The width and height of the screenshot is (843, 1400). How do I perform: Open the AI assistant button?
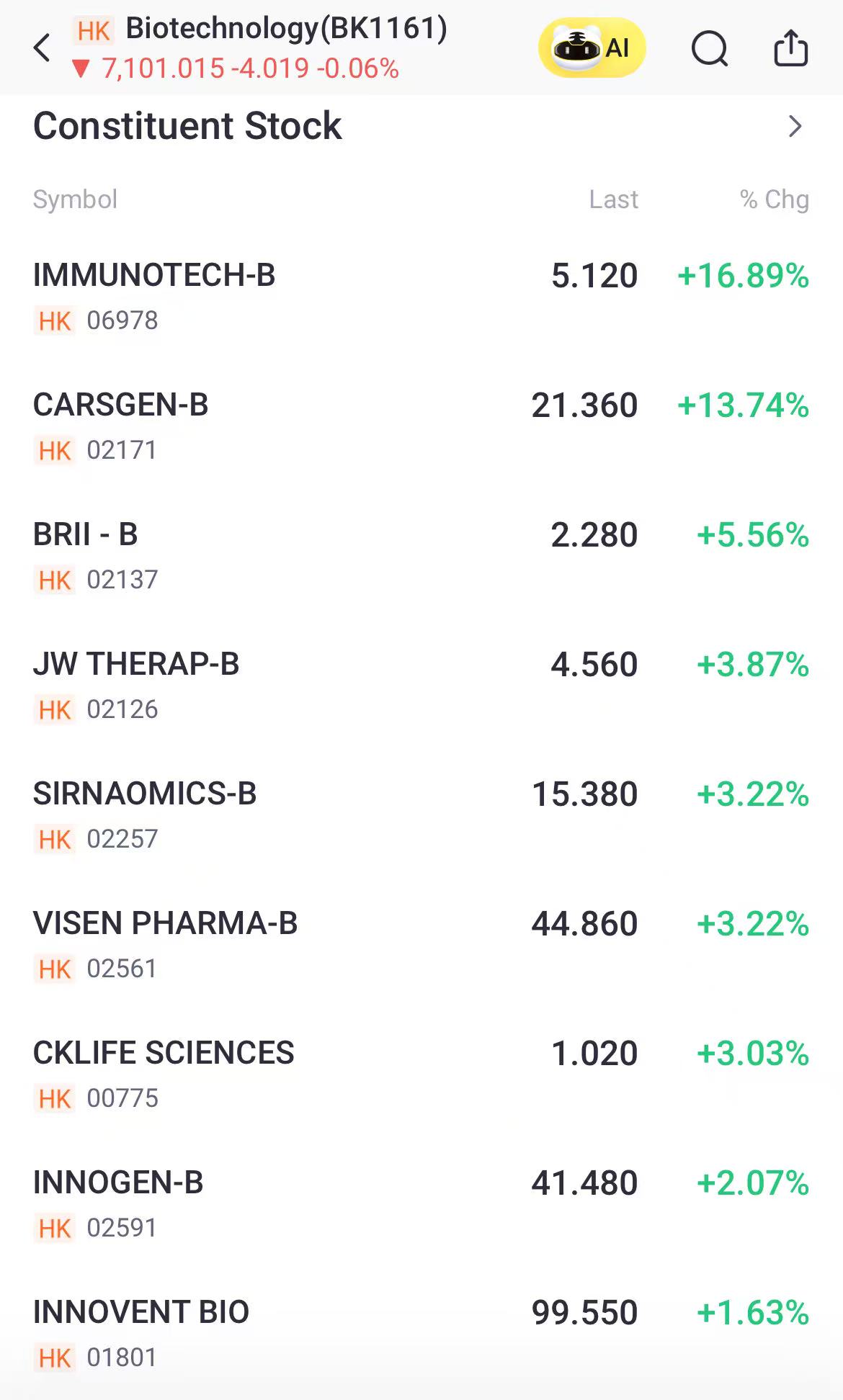click(x=592, y=48)
